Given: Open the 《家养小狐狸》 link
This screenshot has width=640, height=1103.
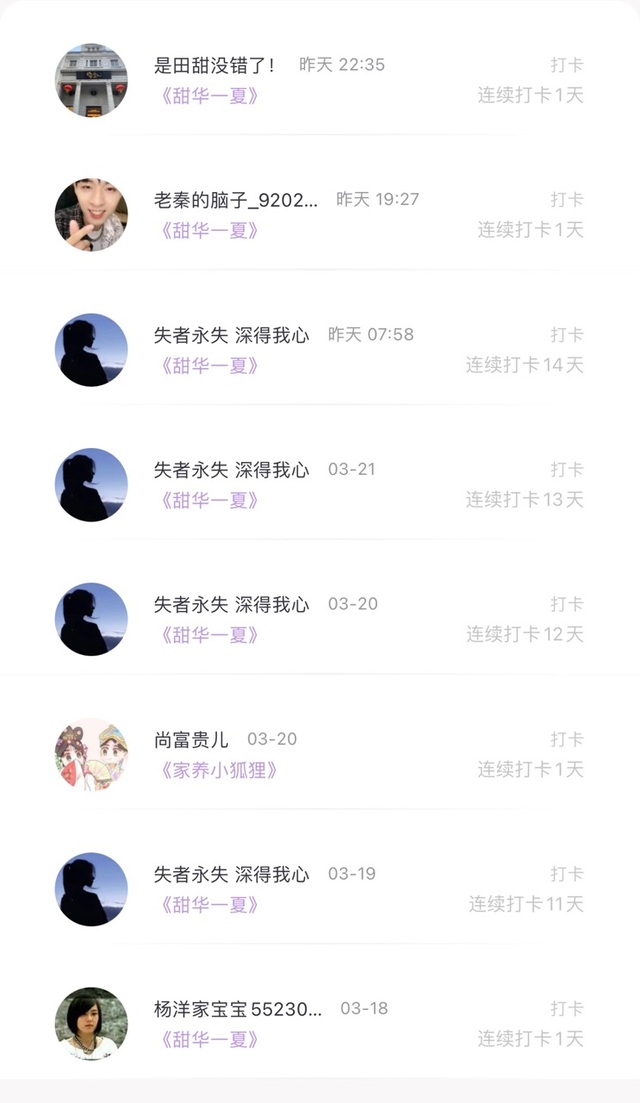Looking at the screenshot, I should 219,770.
